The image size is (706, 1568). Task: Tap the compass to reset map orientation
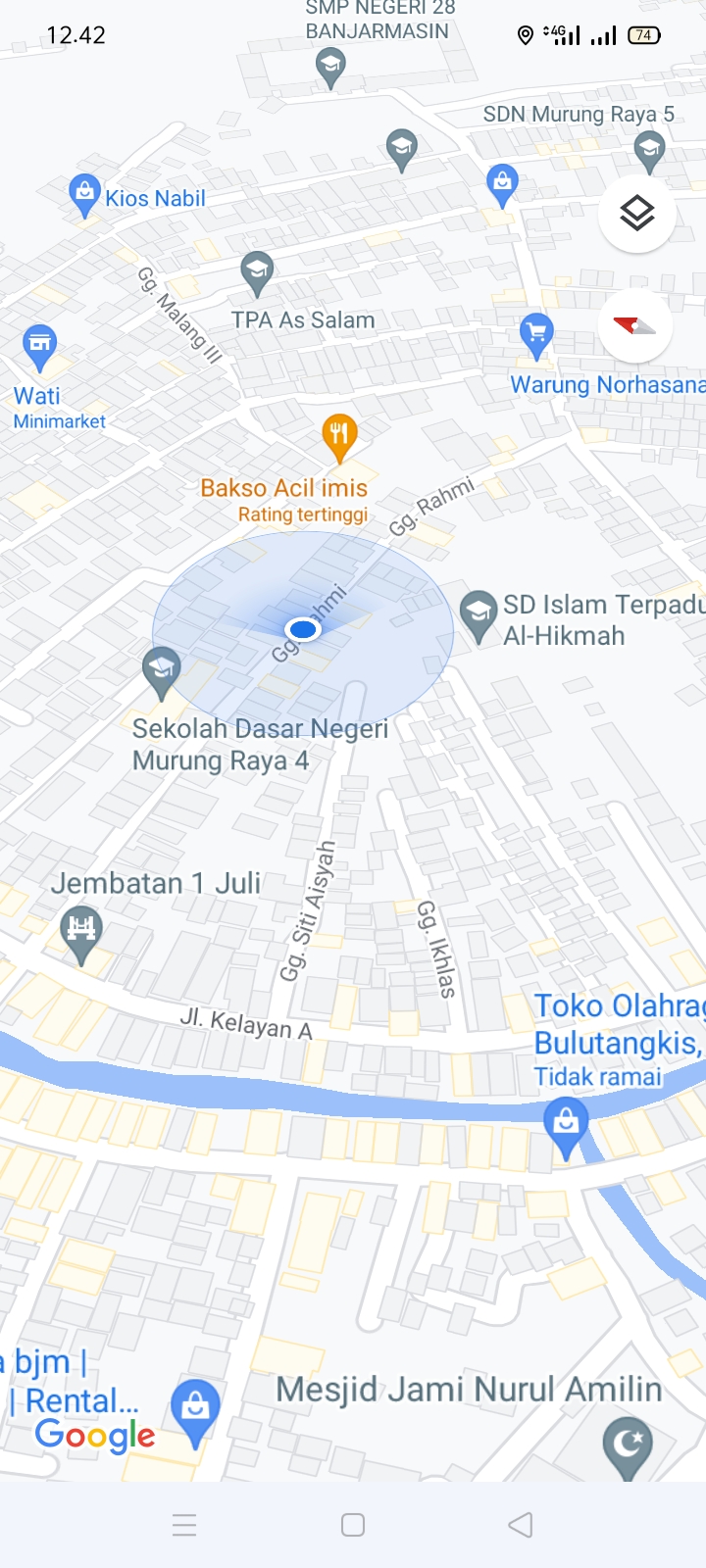tap(634, 326)
